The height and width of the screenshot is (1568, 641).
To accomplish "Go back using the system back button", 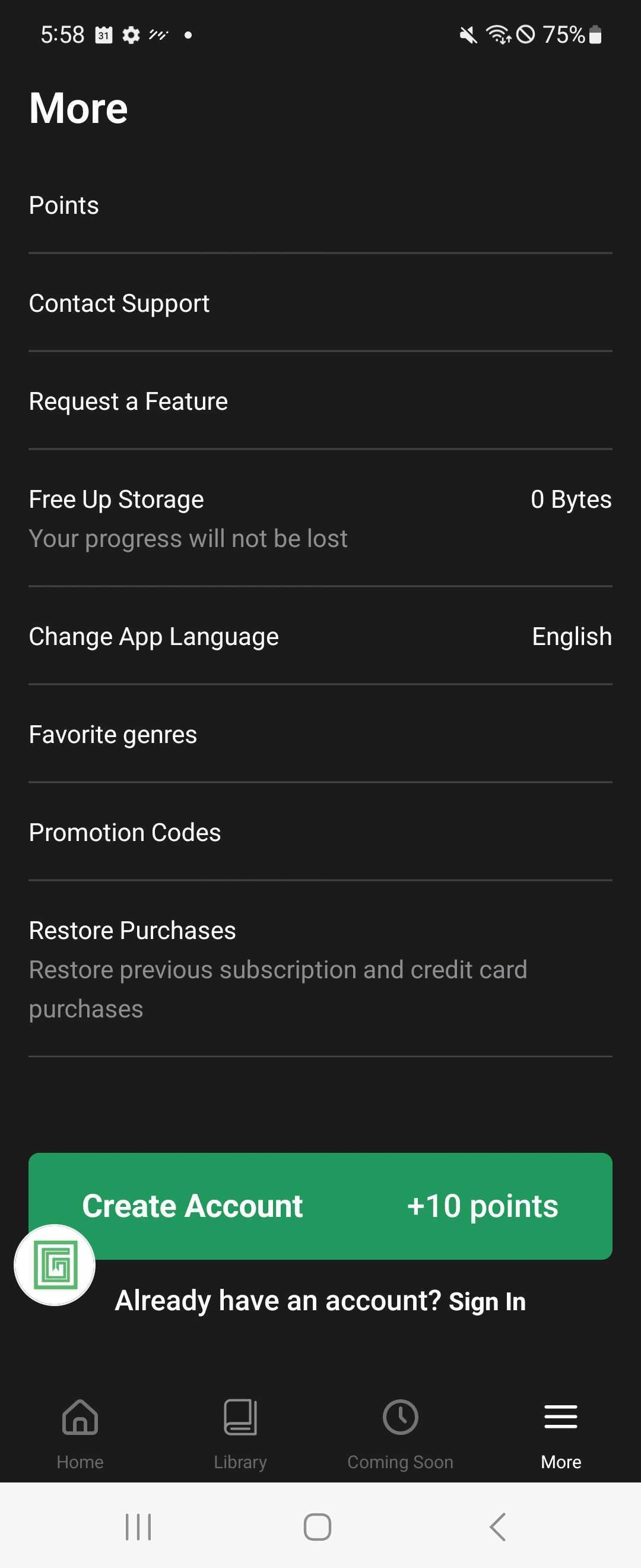I will point(497,1526).
